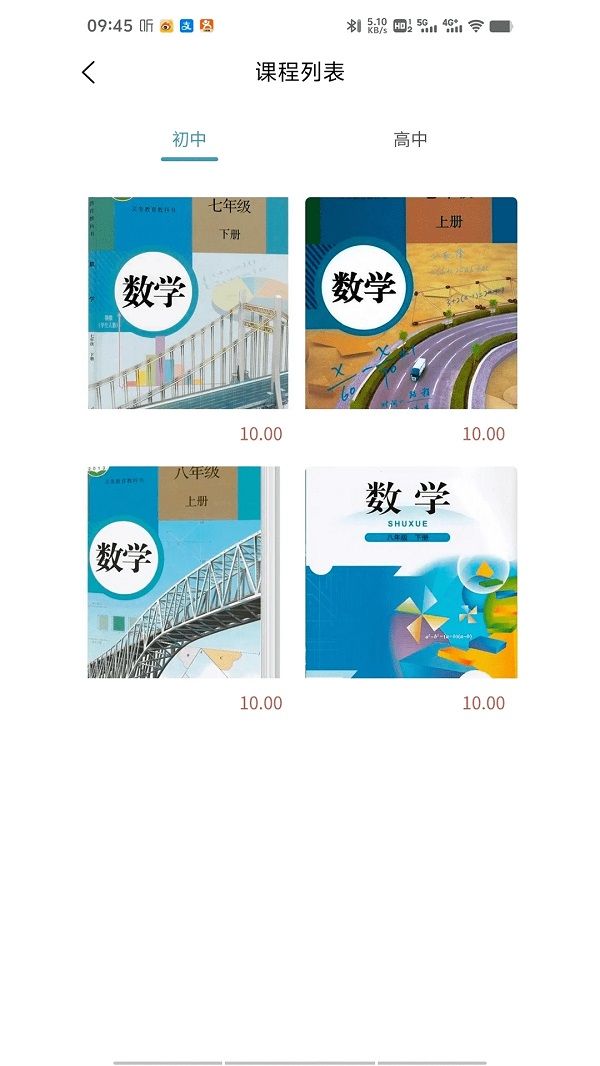
Task: Open the 七年级 下册 数学 course
Action: tap(188, 303)
